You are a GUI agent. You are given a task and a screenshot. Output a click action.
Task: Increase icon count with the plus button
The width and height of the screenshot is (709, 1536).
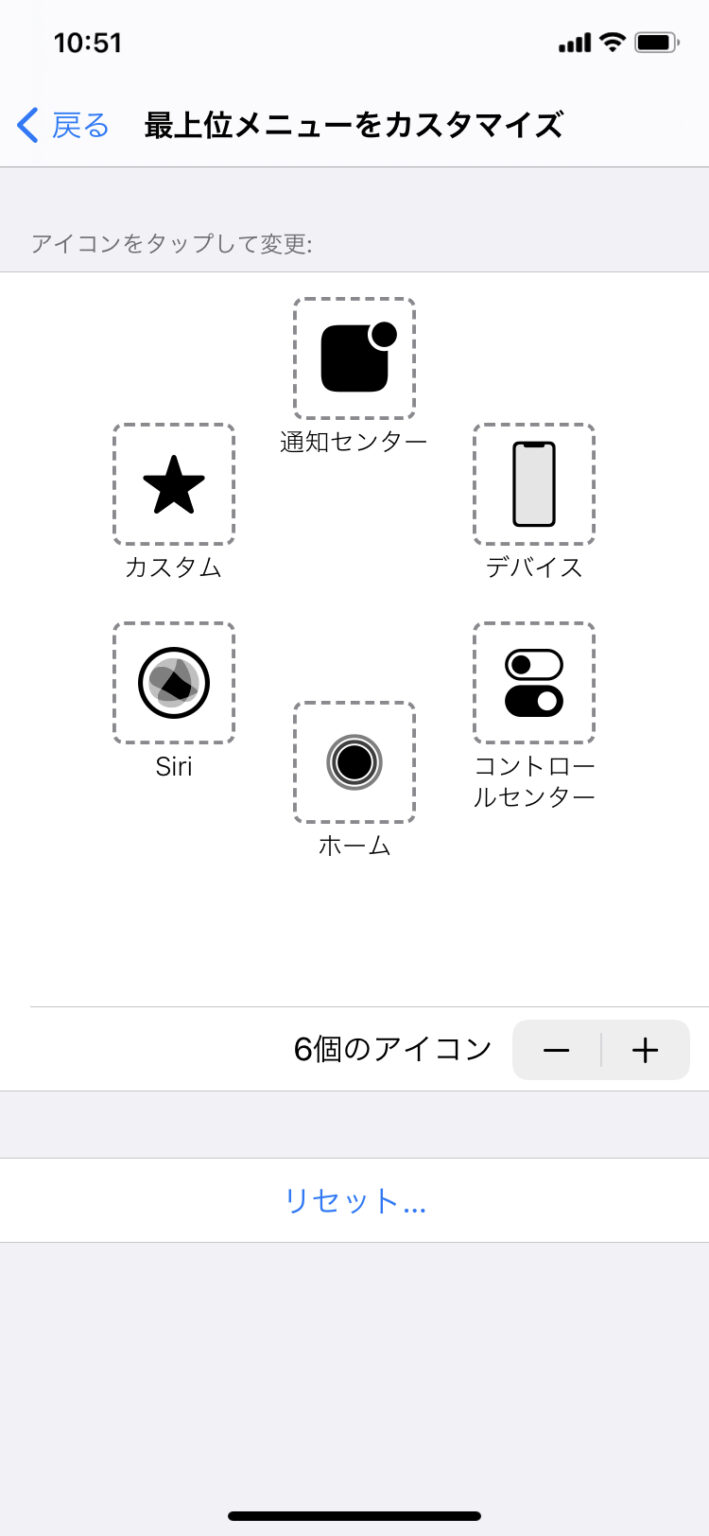[646, 1050]
